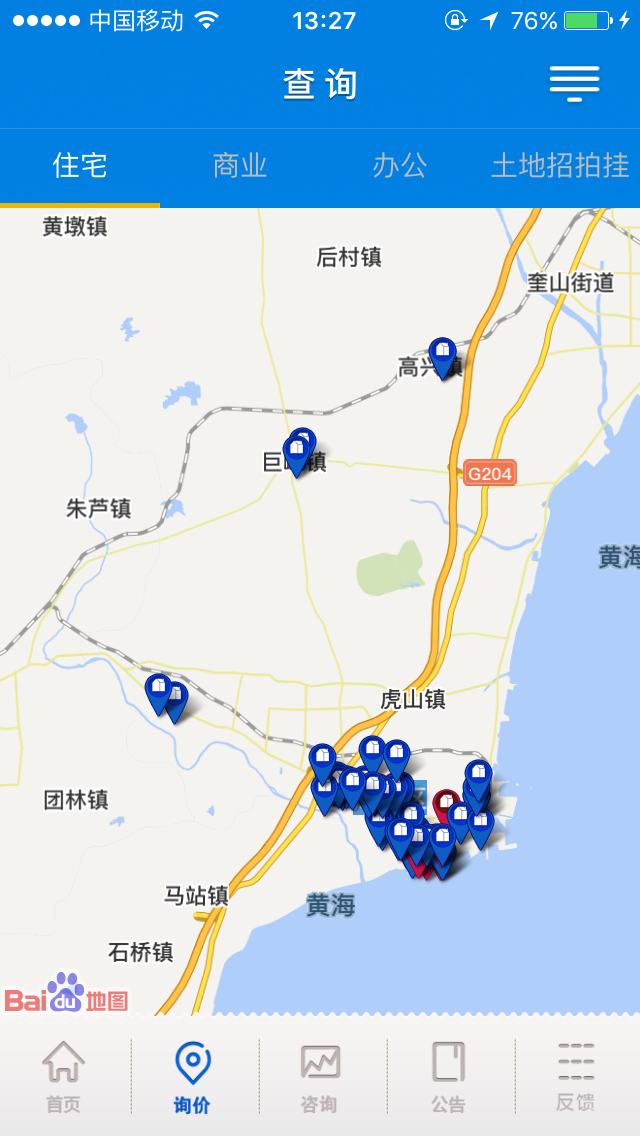Select the 办公 tab

[400, 166]
